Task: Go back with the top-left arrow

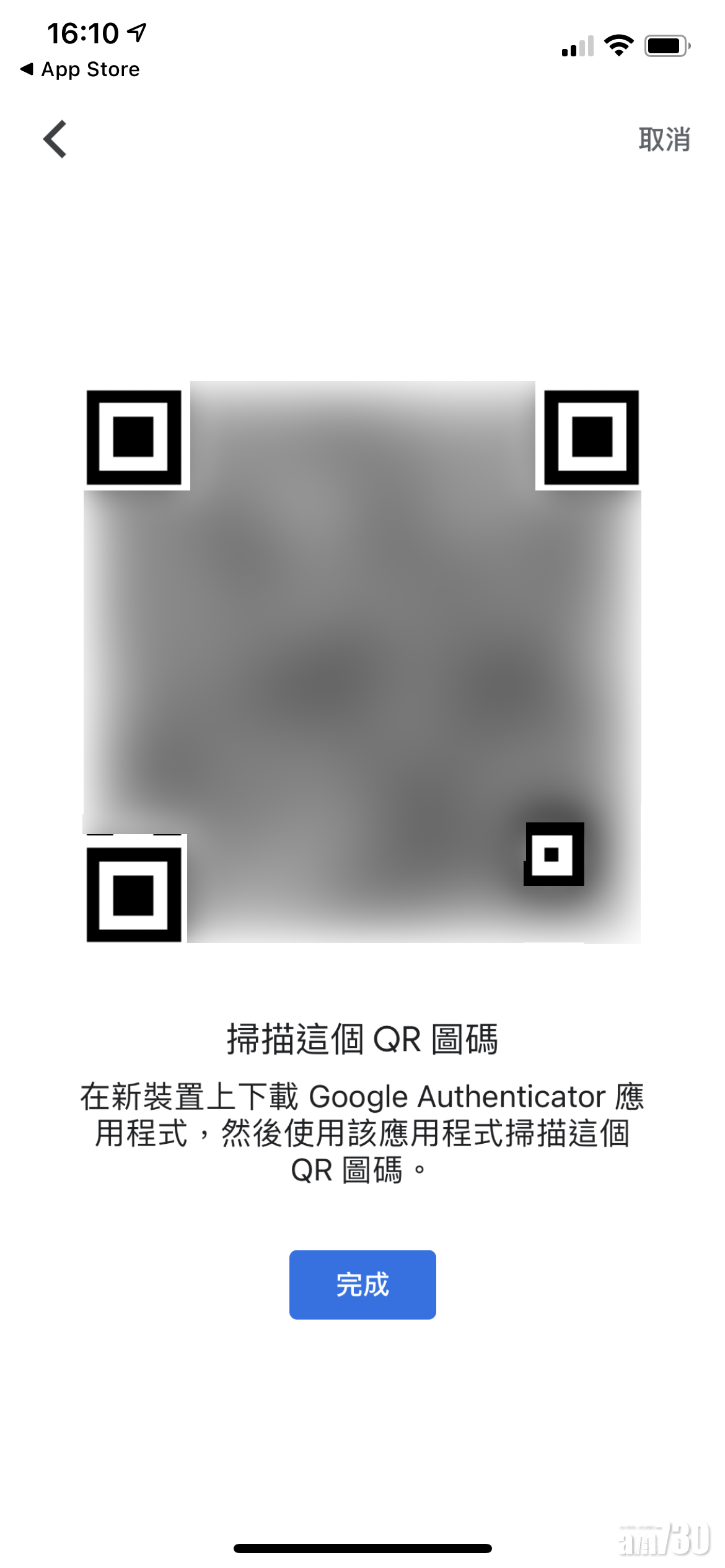Action: pyautogui.click(x=55, y=139)
